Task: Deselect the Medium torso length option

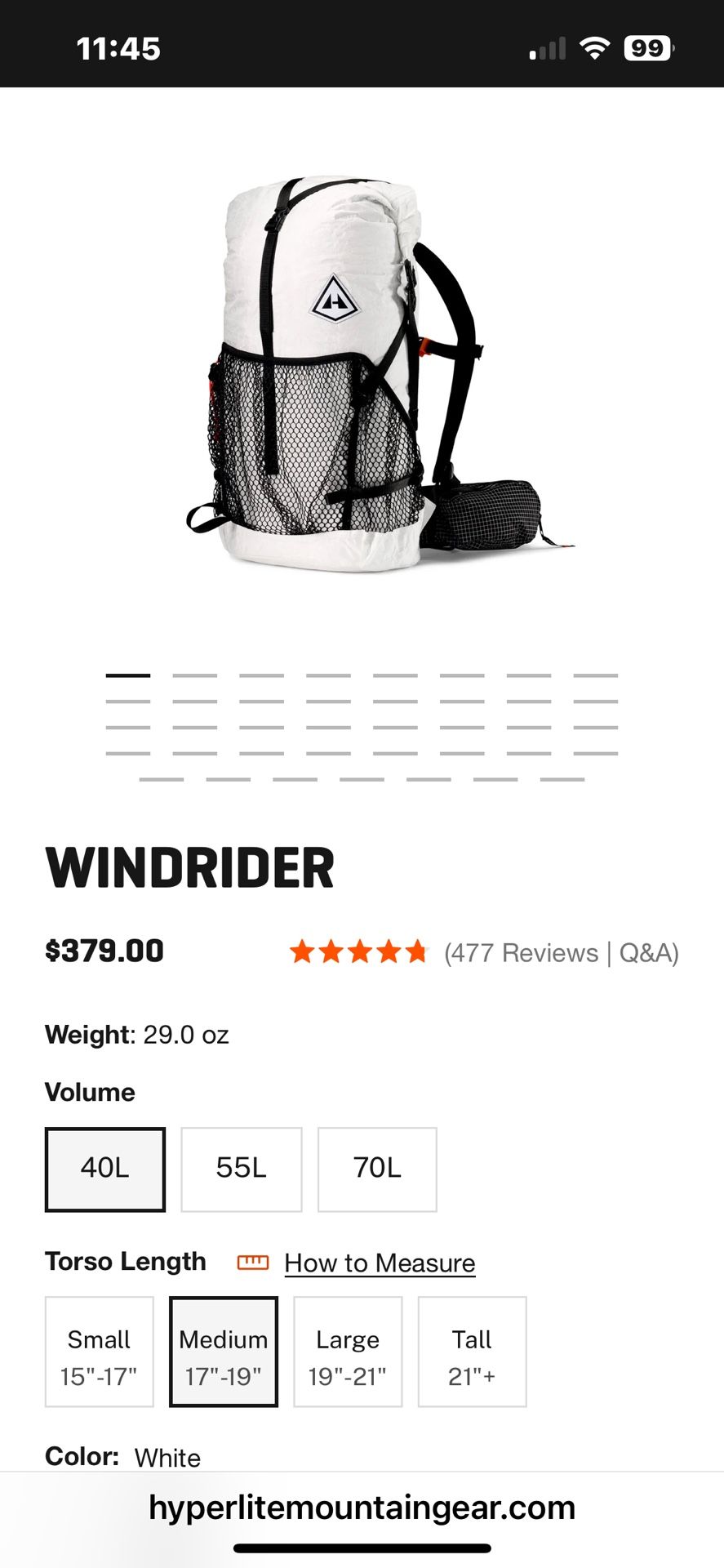Action: tap(224, 1352)
